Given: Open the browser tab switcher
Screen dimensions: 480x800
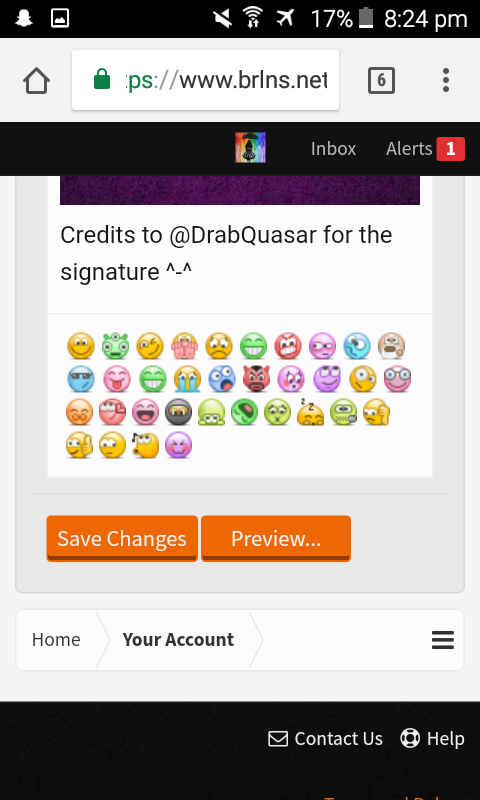Looking at the screenshot, I should [382, 81].
